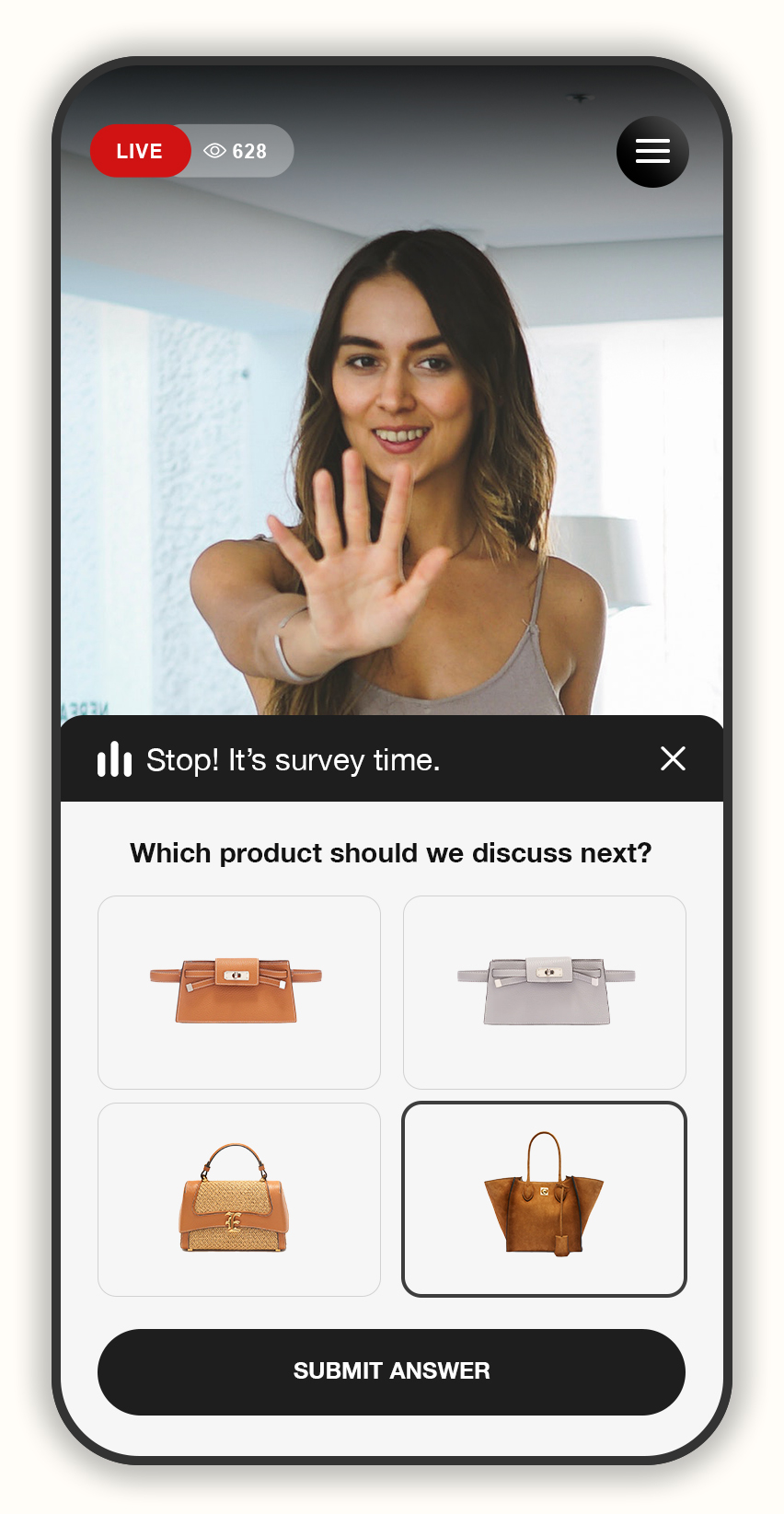The width and height of the screenshot is (784, 1514).
Task: Choose the woven top-handle bag
Action: point(239,1199)
